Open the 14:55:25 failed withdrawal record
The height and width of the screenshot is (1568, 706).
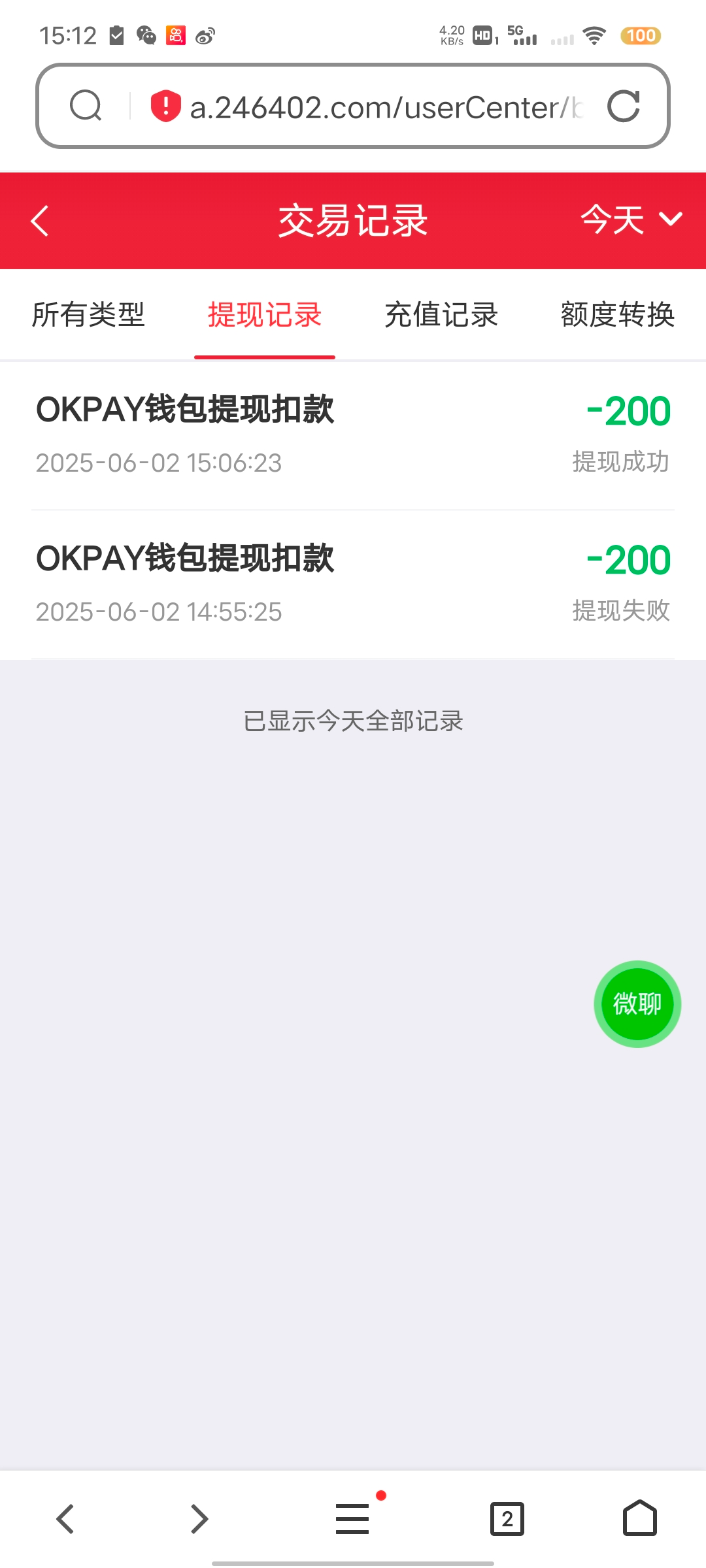[x=353, y=584]
